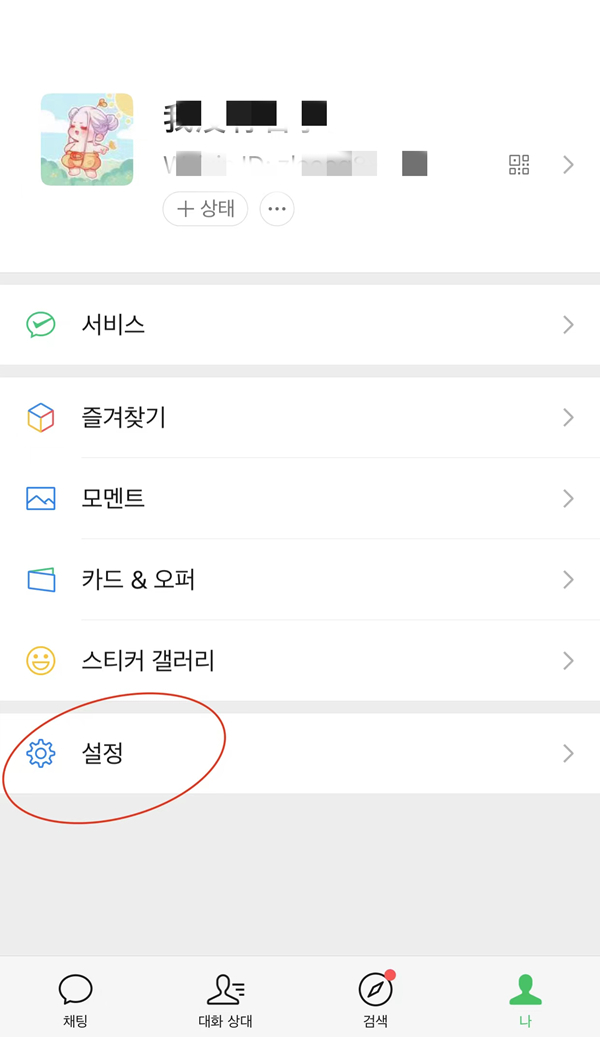Switch to the 대화 상대 tab

[x=225, y=999]
